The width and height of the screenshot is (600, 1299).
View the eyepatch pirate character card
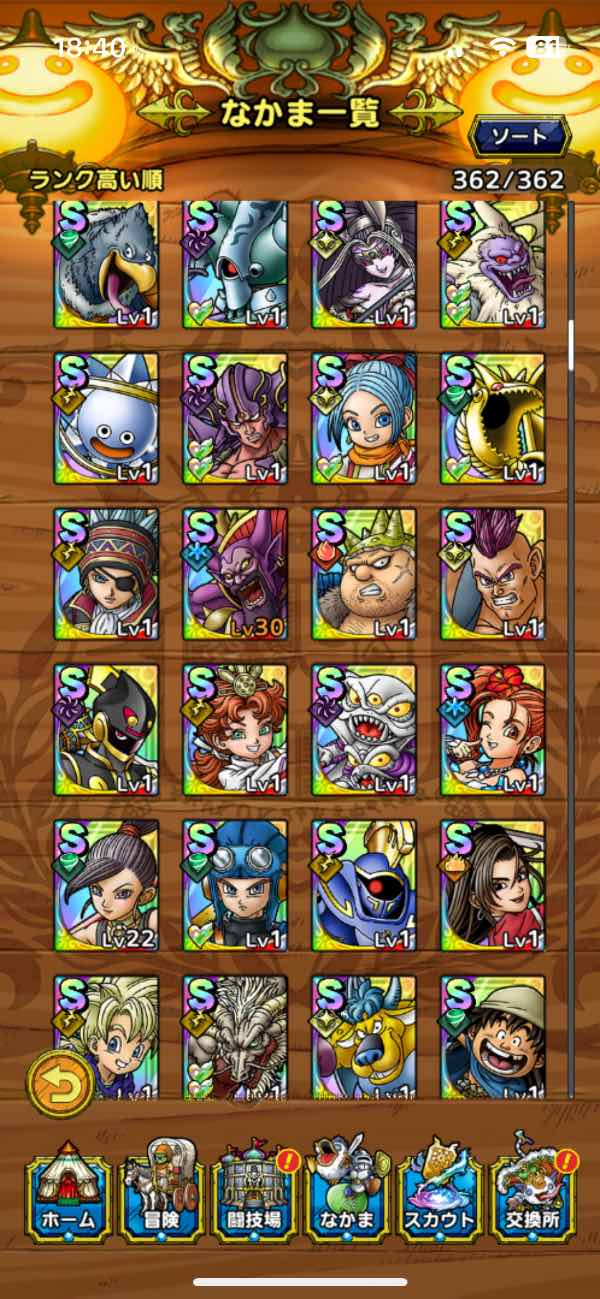pyautogui.click(x=106, y=574)
